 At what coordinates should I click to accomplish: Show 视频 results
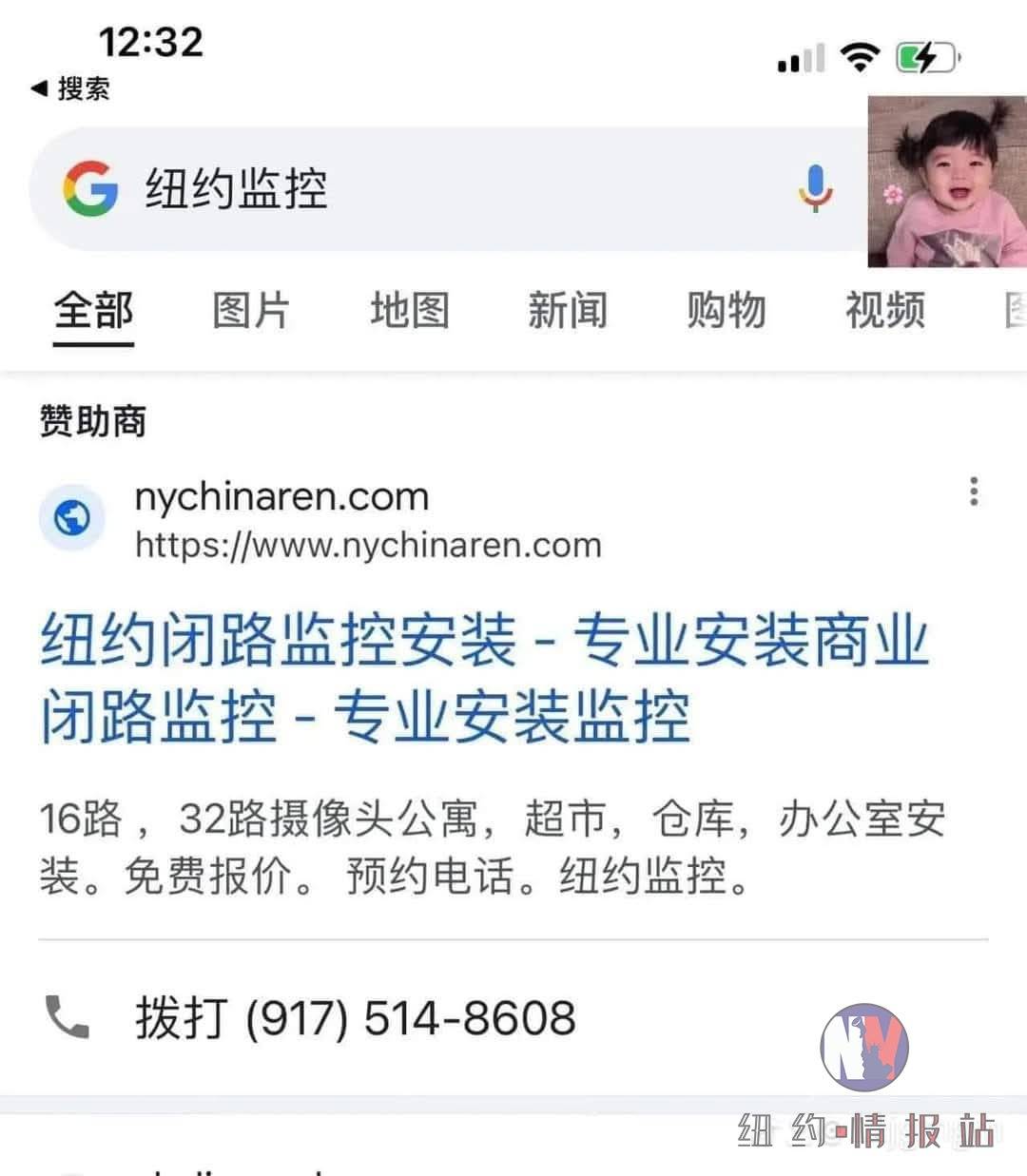pyautogui.click(x=885, y=311)
